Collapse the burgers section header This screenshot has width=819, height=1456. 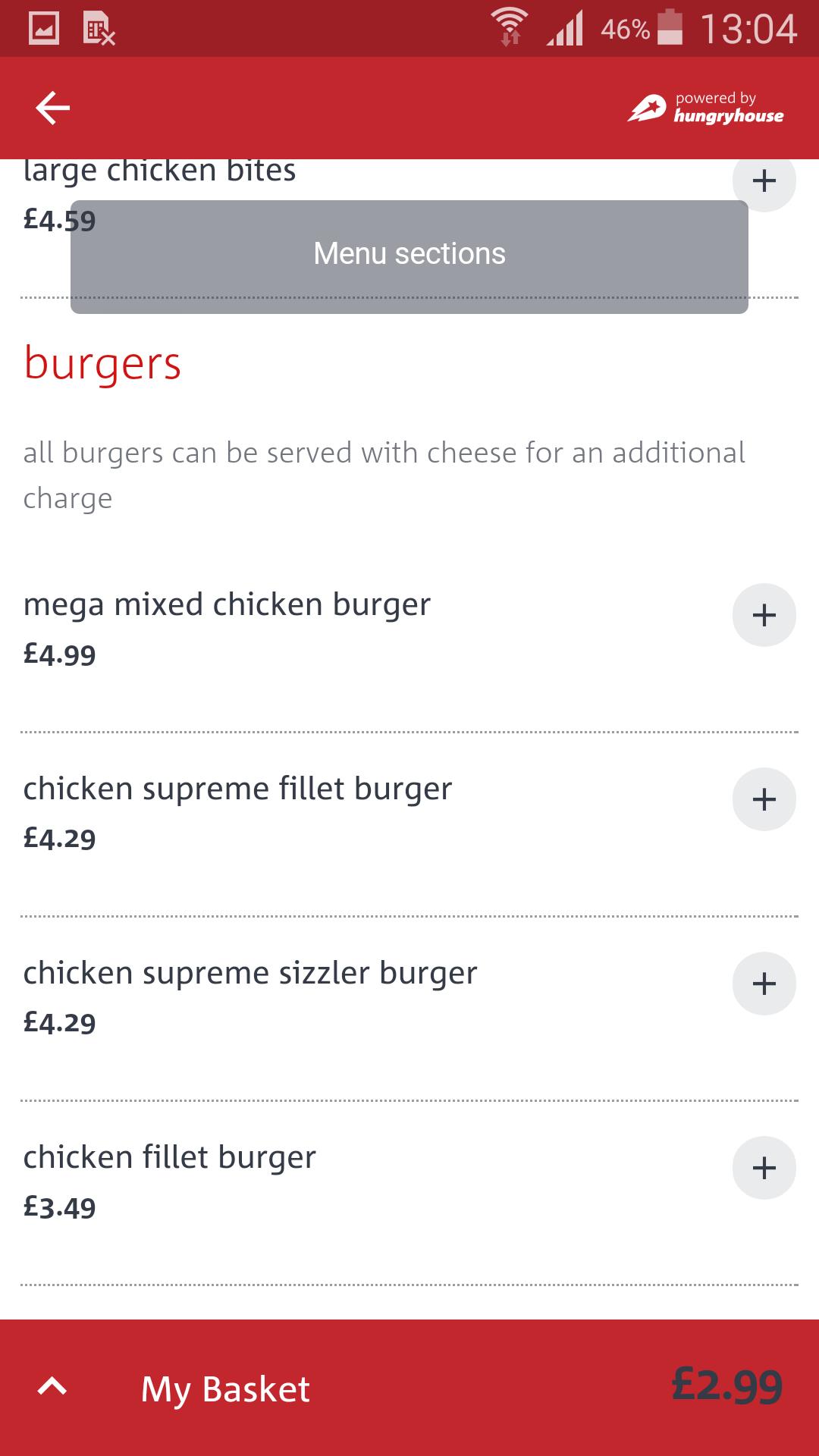[x=102, y=362]
